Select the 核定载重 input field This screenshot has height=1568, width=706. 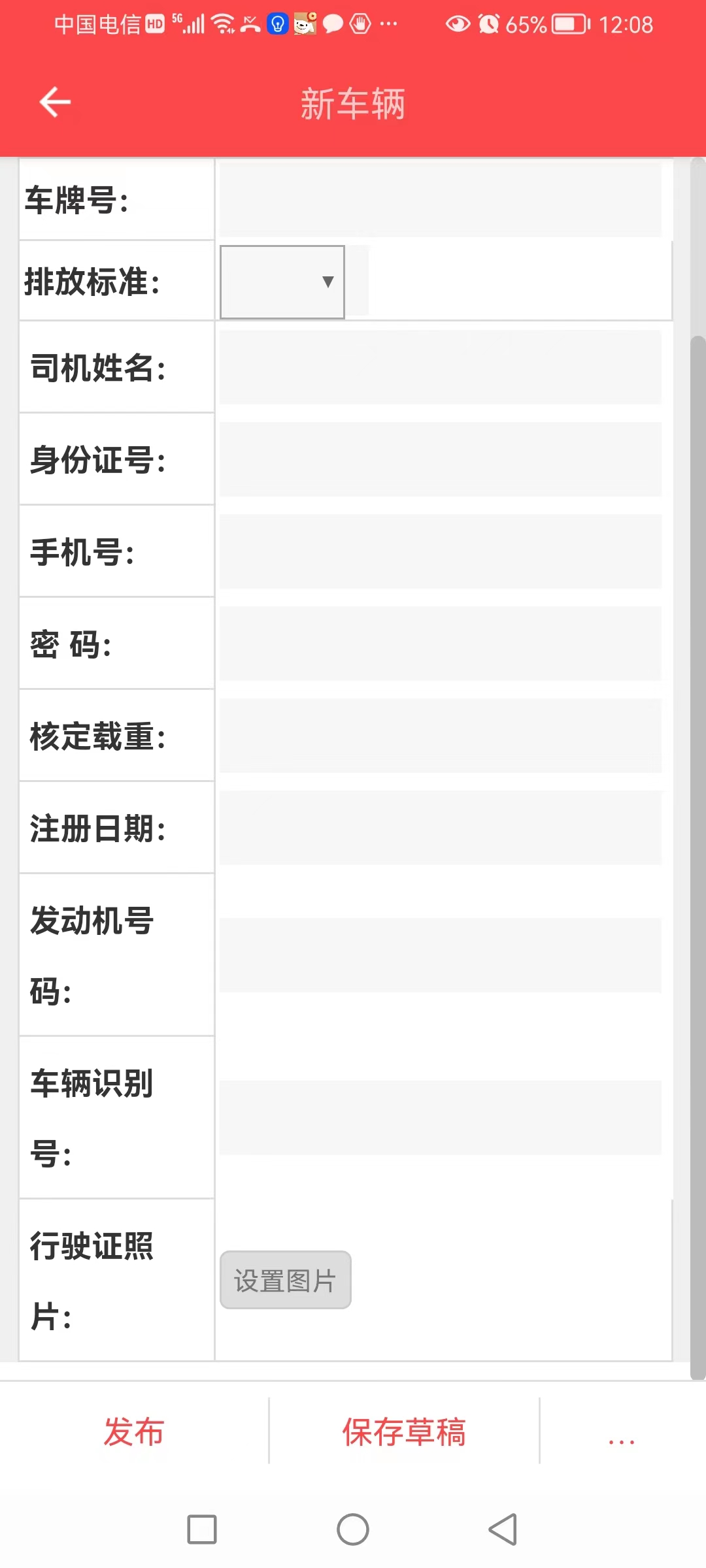point(440,736)
